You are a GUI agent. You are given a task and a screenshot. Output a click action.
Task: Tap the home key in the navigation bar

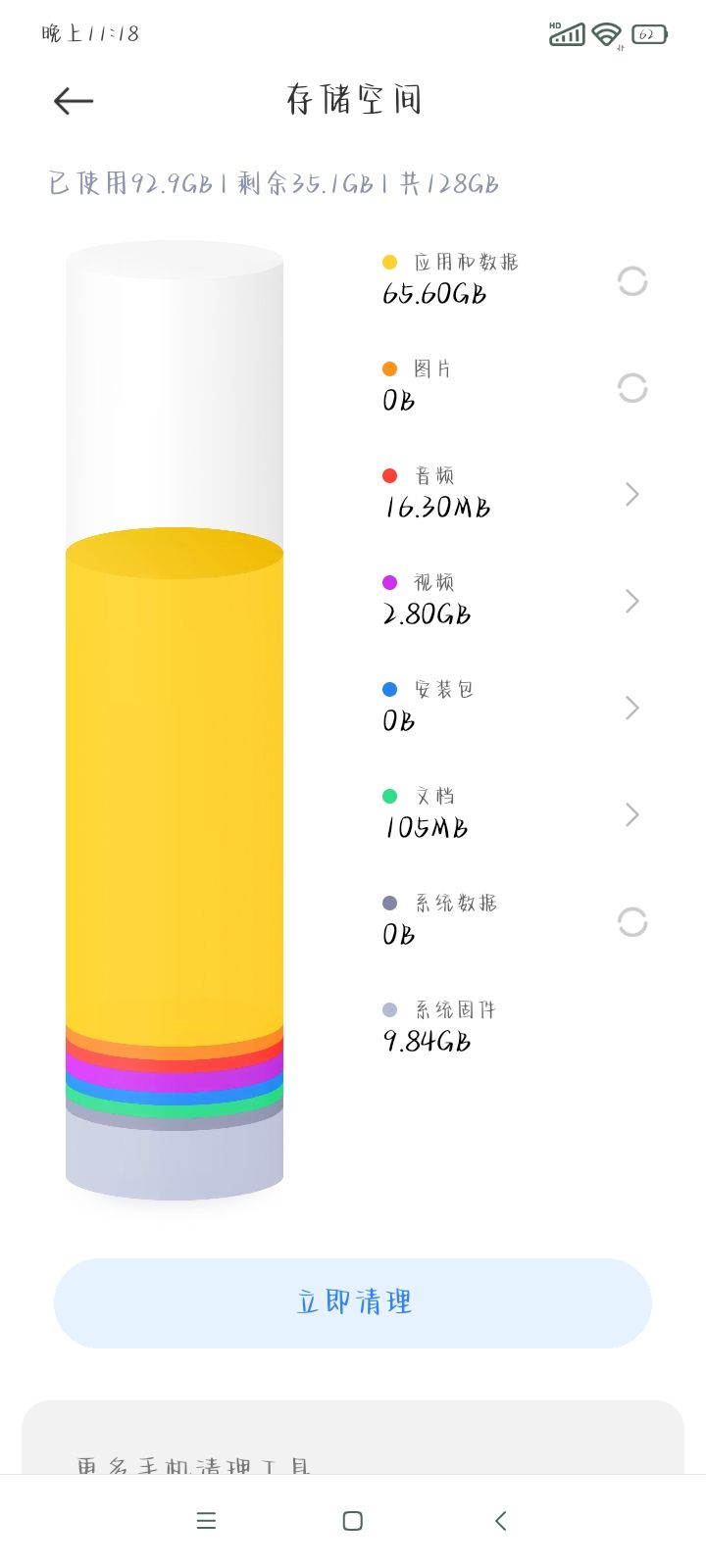click(x=351, y=1520)
